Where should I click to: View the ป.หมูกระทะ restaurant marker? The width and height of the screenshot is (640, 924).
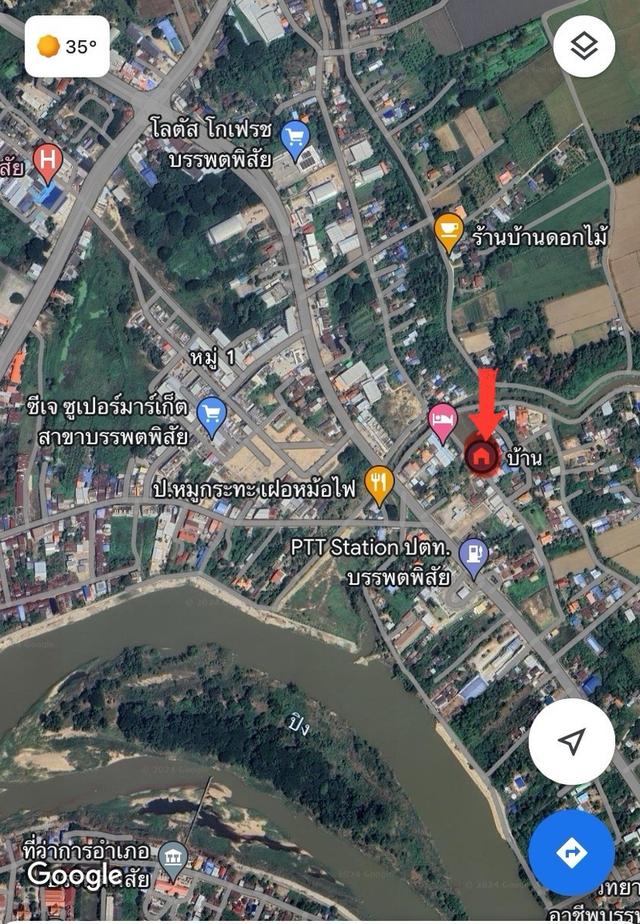[x=378, y=483]
